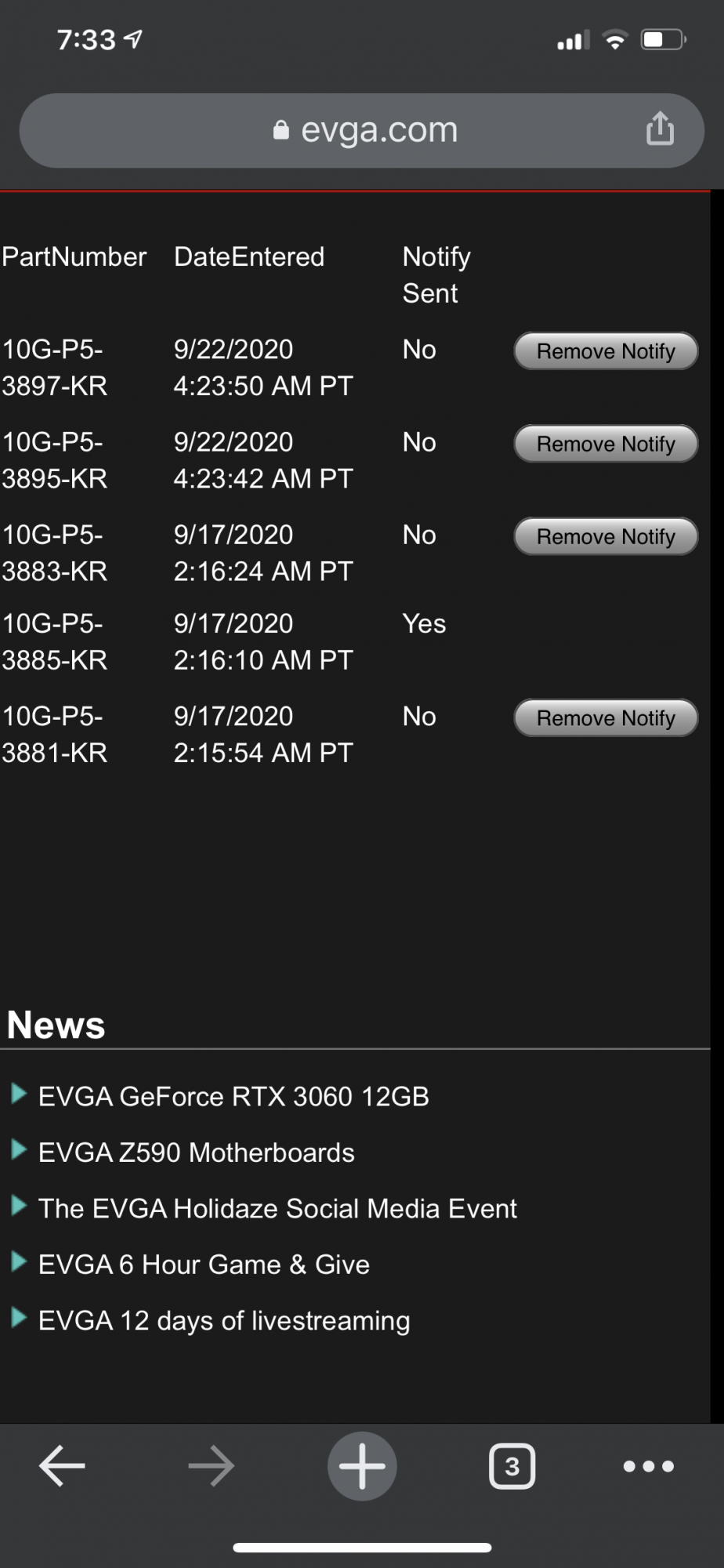Image resolution: width=724 pixels, height=1568 pixels.
Task: Remove notify for part 10G-P5-3897-KR
Action: pyautogui.click(x=605, y=351)
